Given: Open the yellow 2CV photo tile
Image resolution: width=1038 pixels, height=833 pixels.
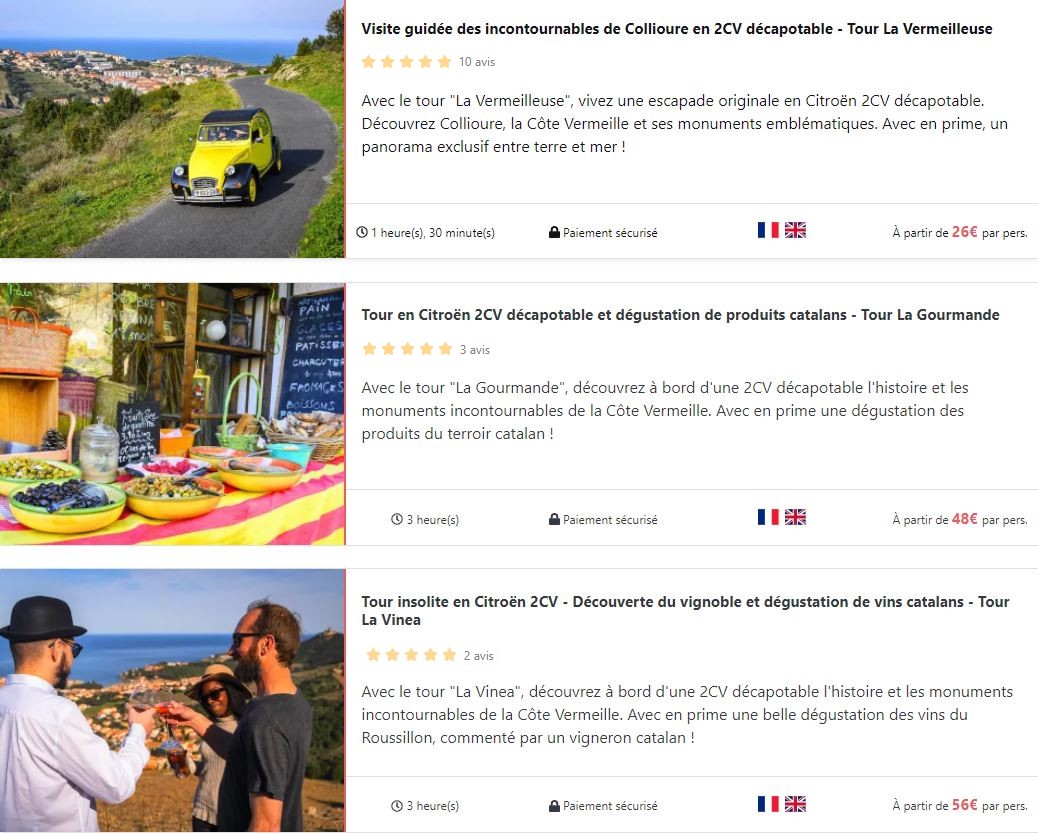Looking at the screenshot, I should coord(172,129).
